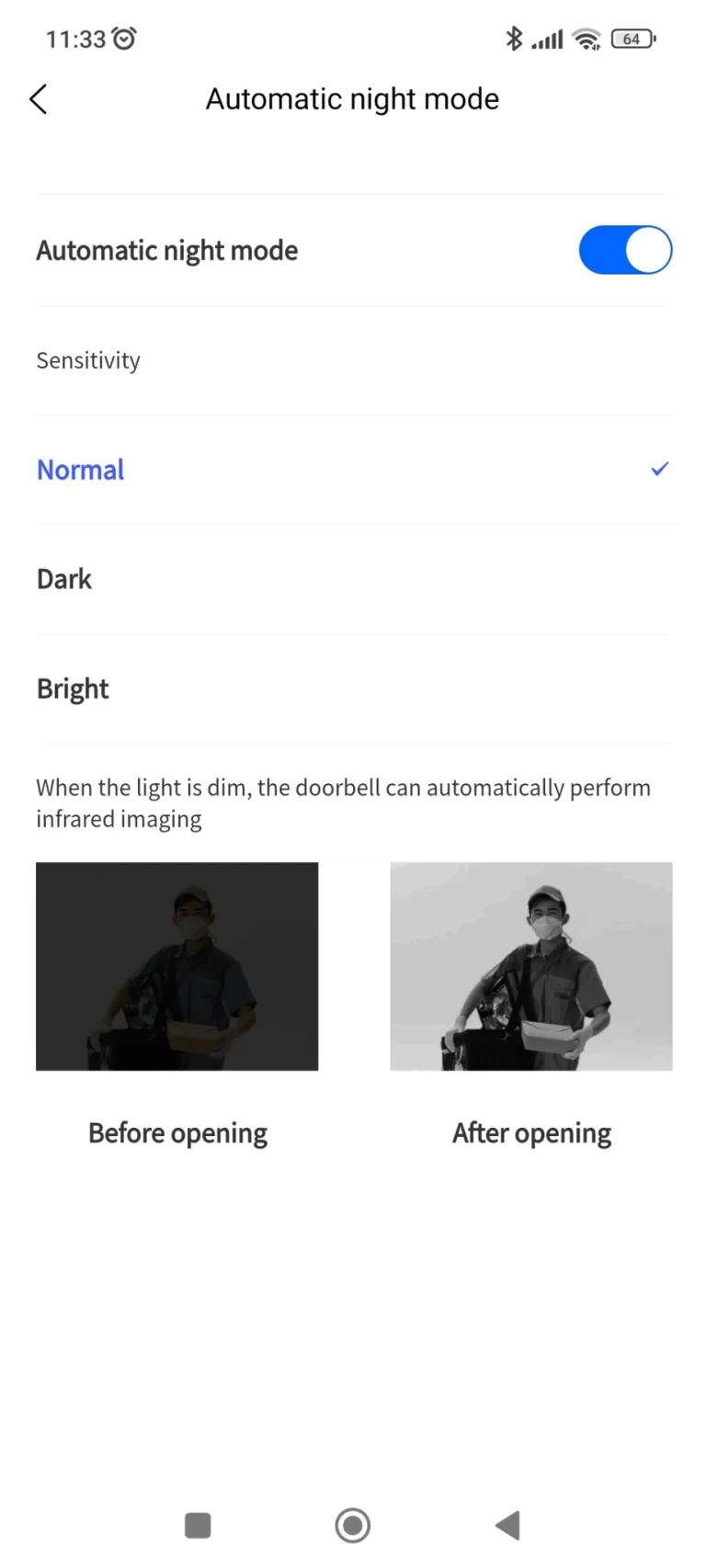Set sensitivity to Bright

(353, 688)
